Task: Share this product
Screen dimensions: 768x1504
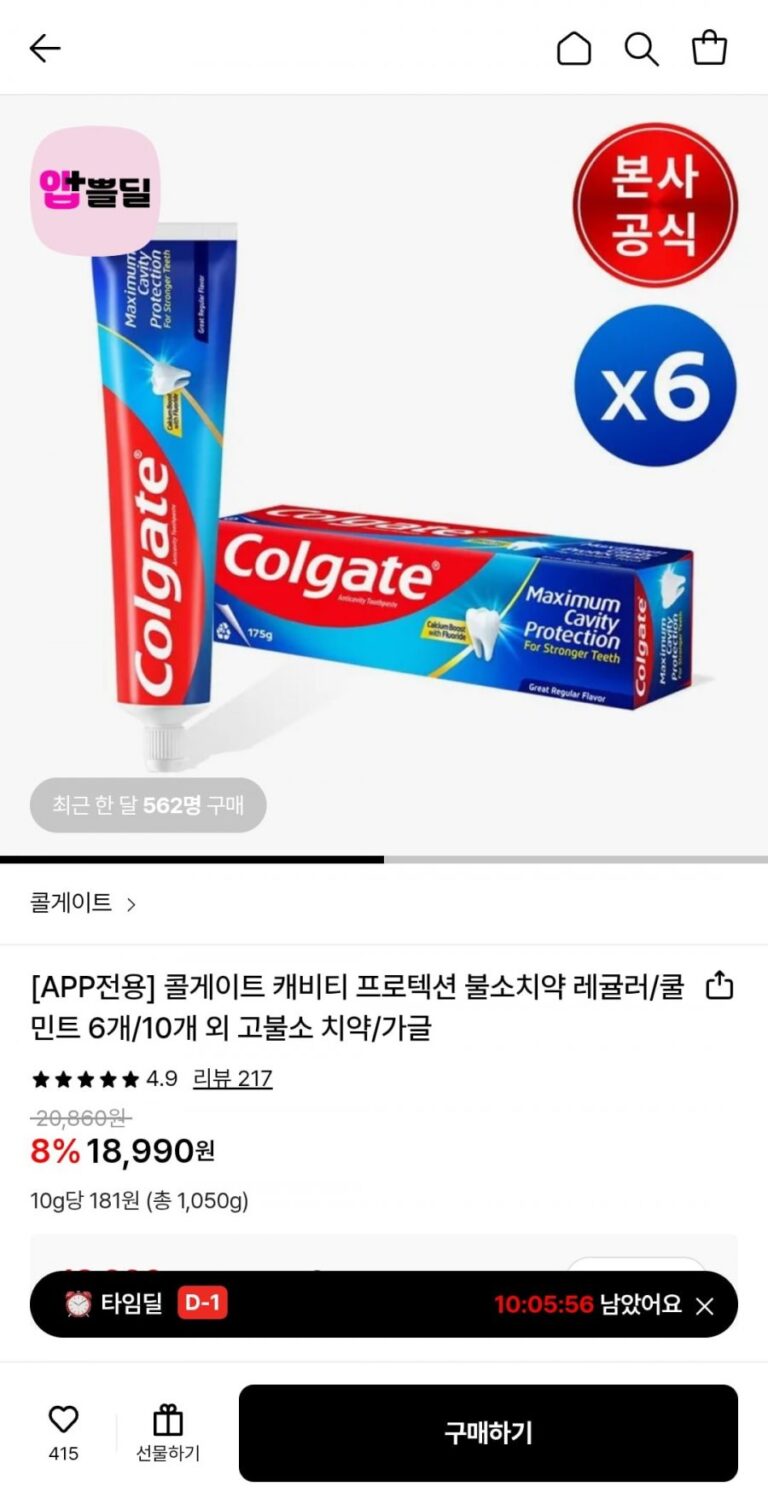Action: pos(720,987)
